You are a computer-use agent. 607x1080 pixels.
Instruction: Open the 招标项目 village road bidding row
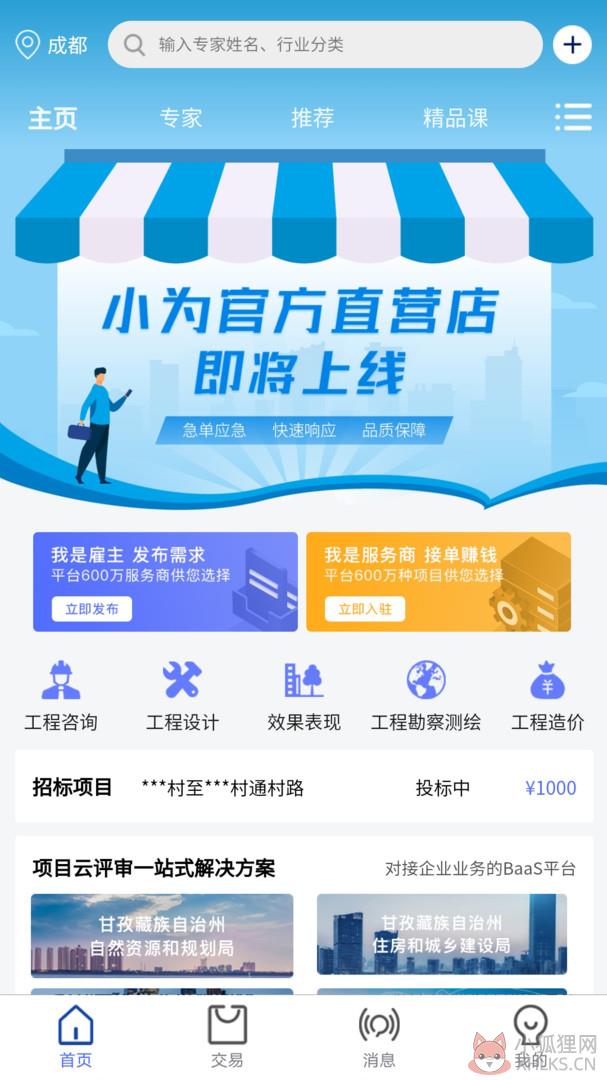coord(304,787)
